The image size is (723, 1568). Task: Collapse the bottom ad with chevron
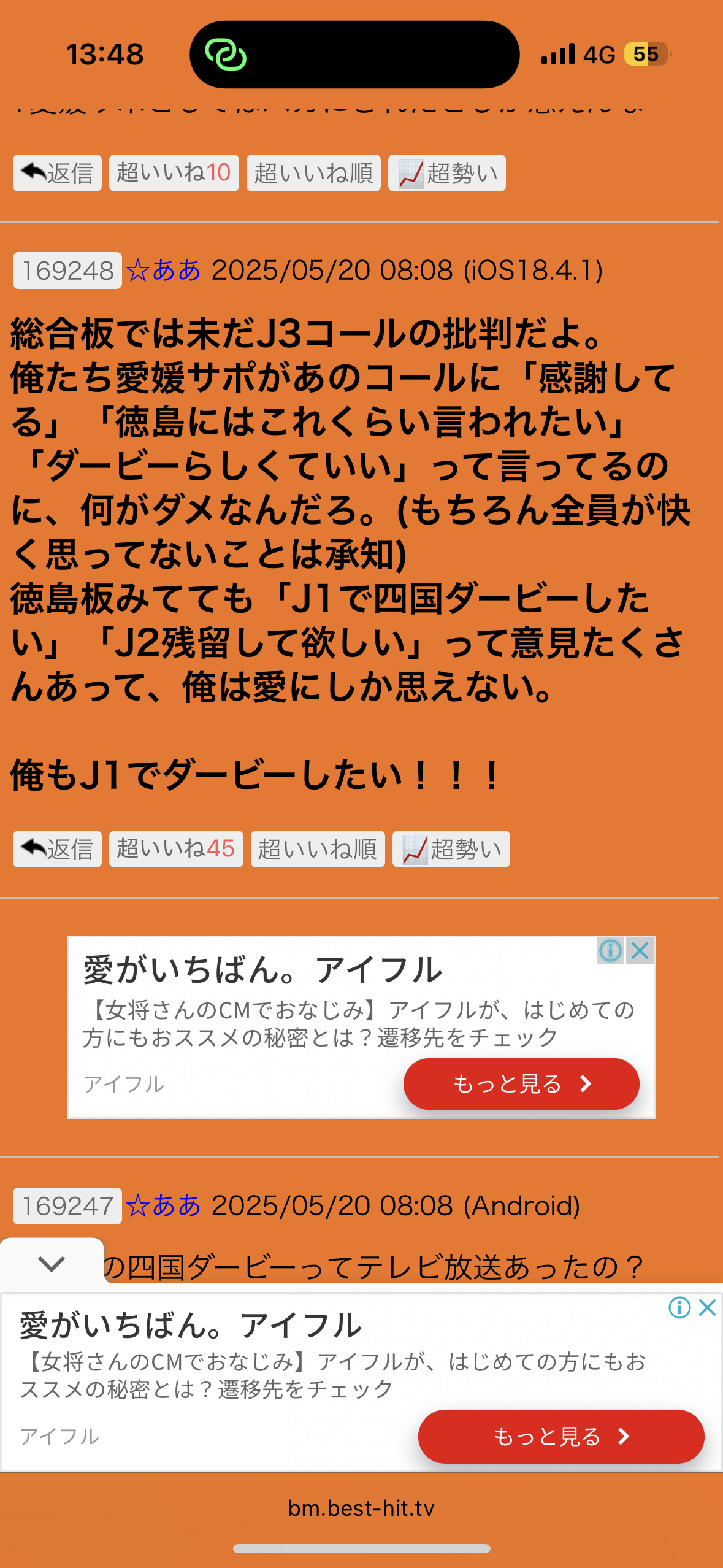52,1264
